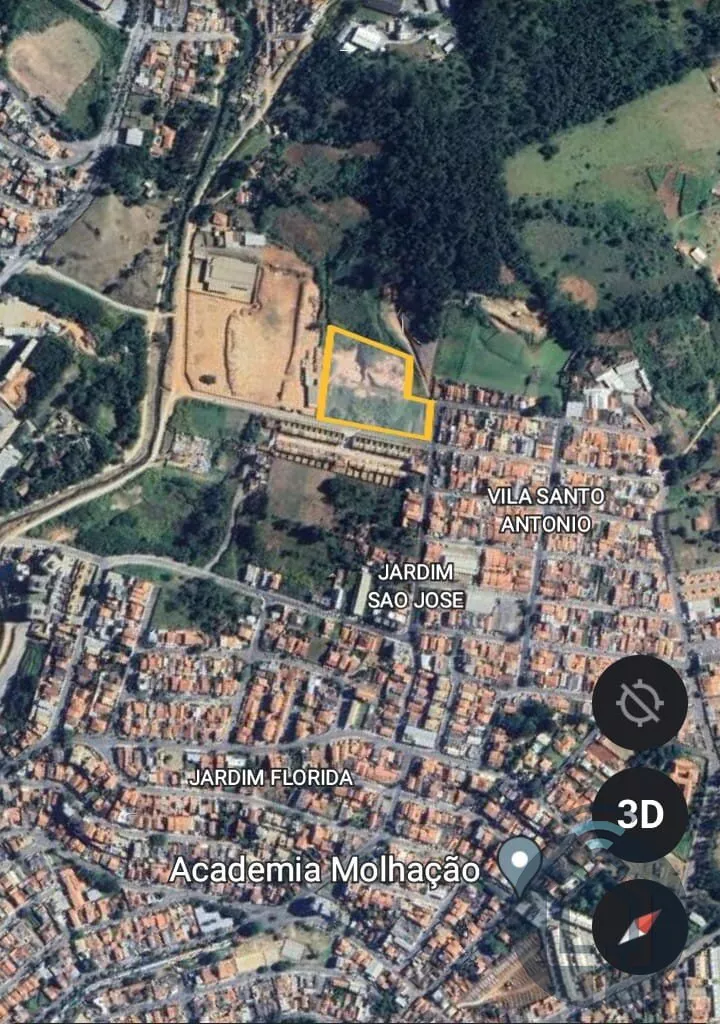The image size is (720, 1024).
Task: Switch the map to 3D view
Action: [x=639, y=815]
